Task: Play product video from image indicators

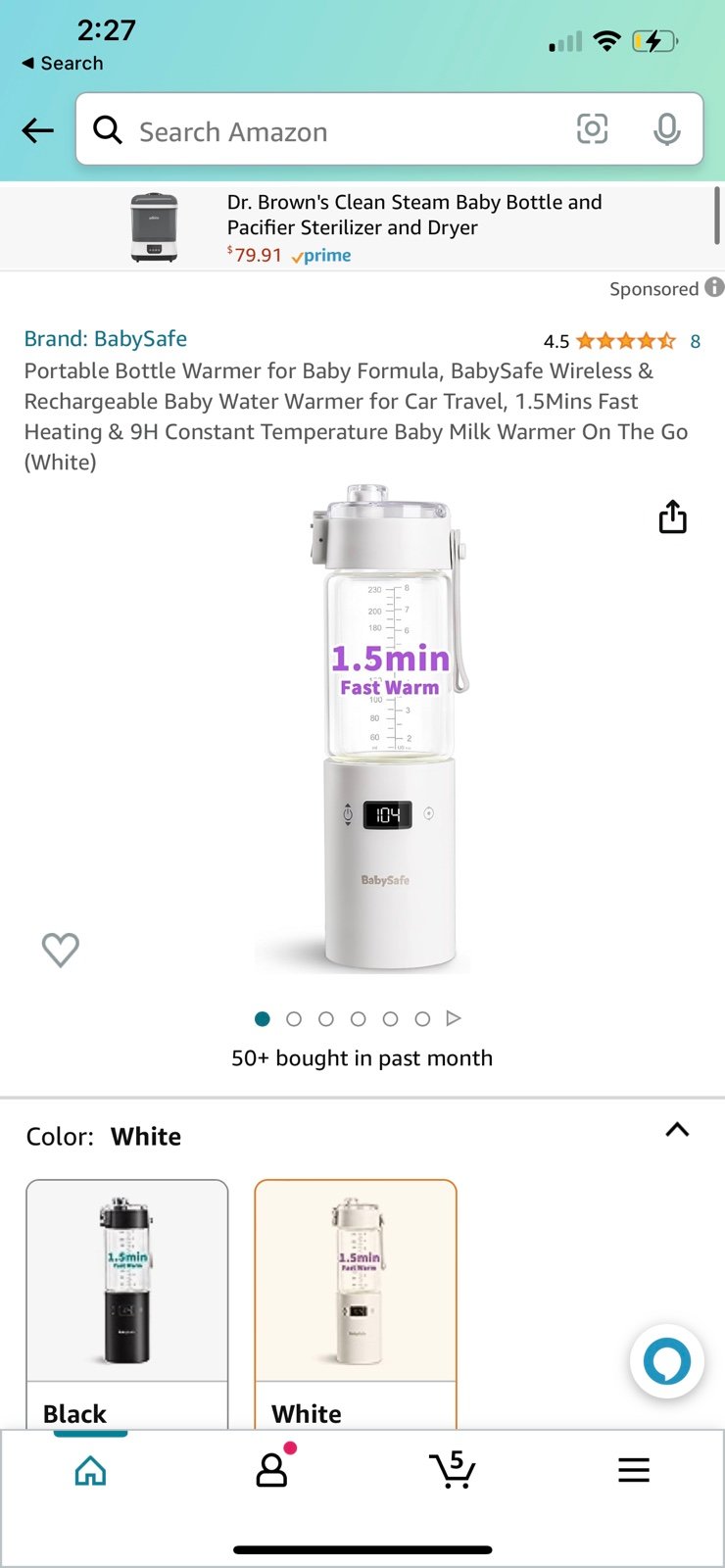Action: pyautogui.click(x=454, y=1019)
